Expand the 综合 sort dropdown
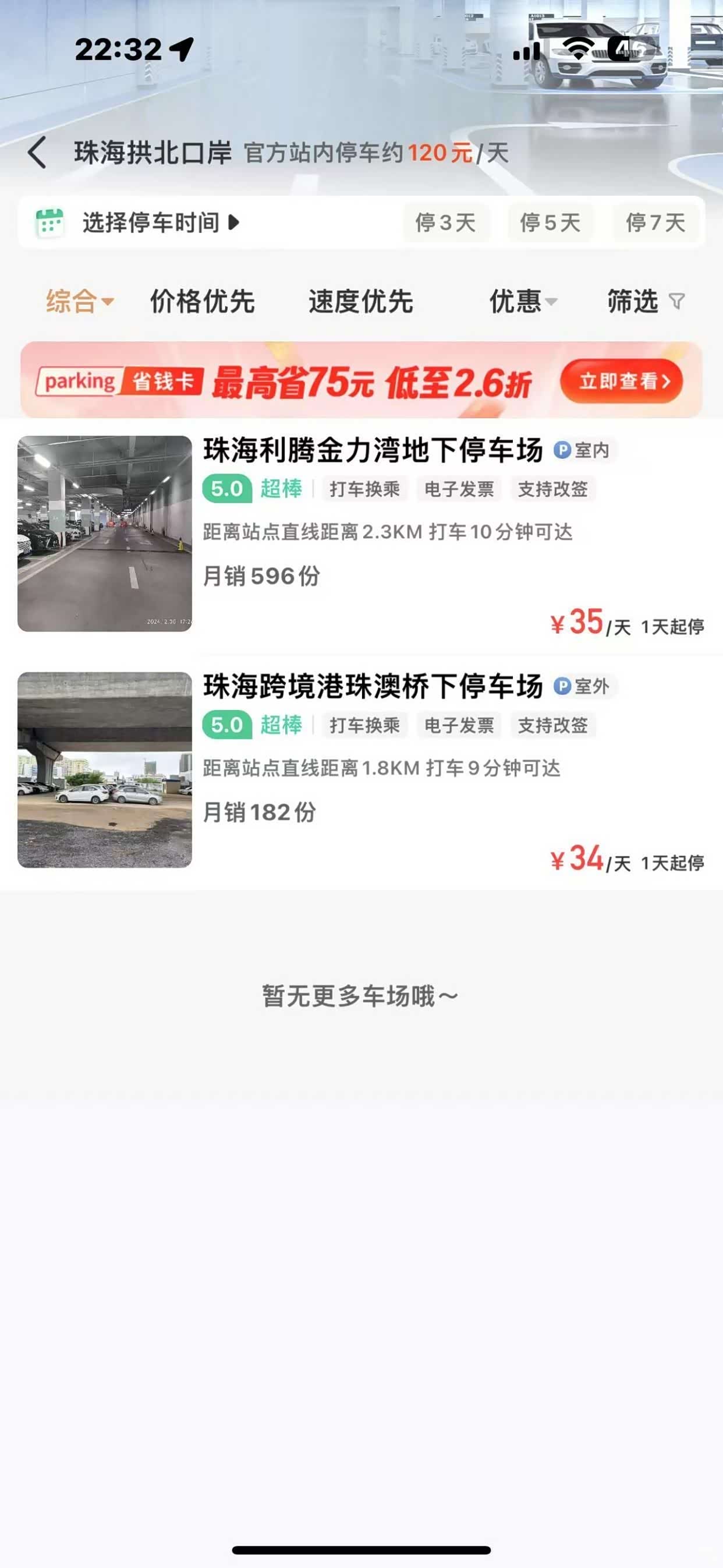 [x=80, y=301]
